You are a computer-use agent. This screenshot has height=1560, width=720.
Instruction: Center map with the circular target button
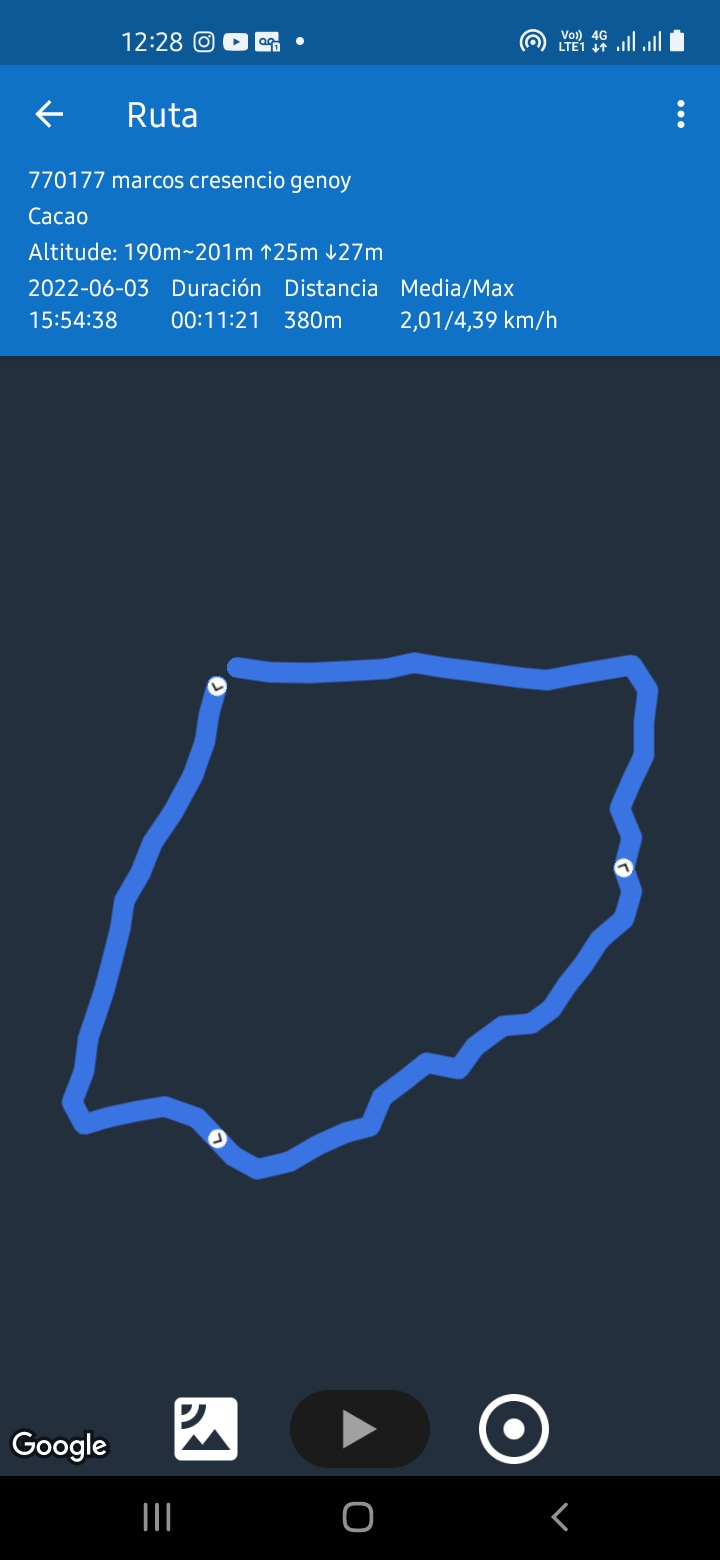pos(514,1429)
